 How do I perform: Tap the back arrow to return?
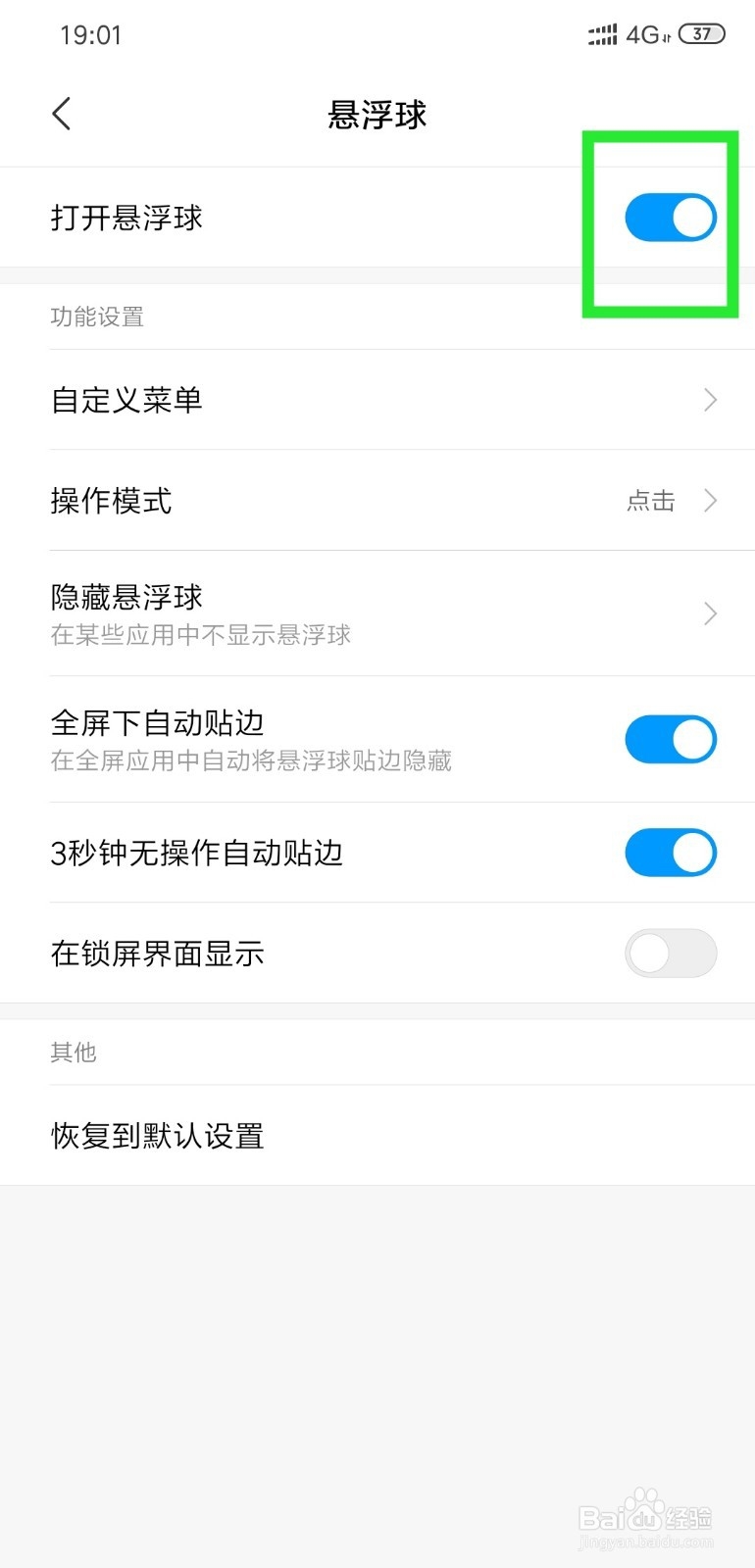pyautogui.click(x=61, y=114)
